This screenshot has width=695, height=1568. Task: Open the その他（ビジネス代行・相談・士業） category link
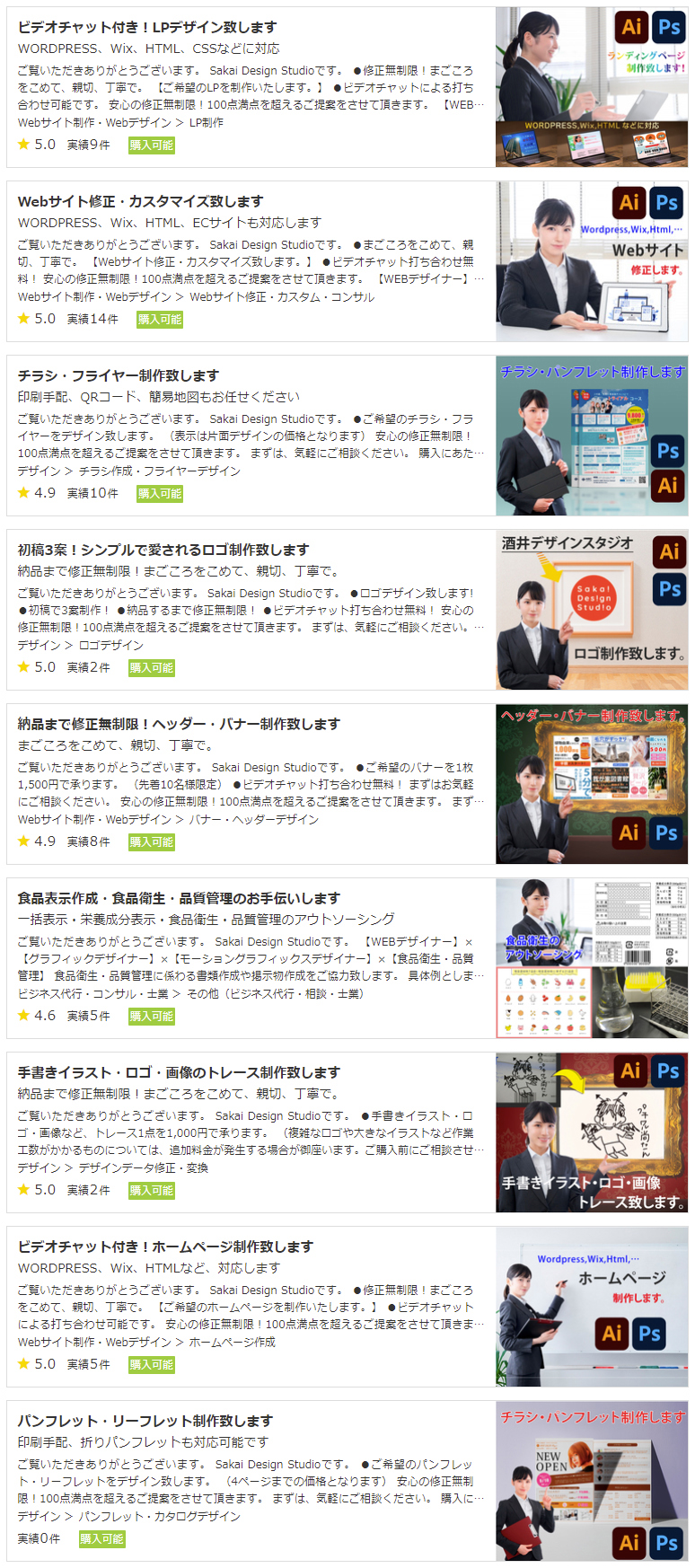tap(275, 994)
